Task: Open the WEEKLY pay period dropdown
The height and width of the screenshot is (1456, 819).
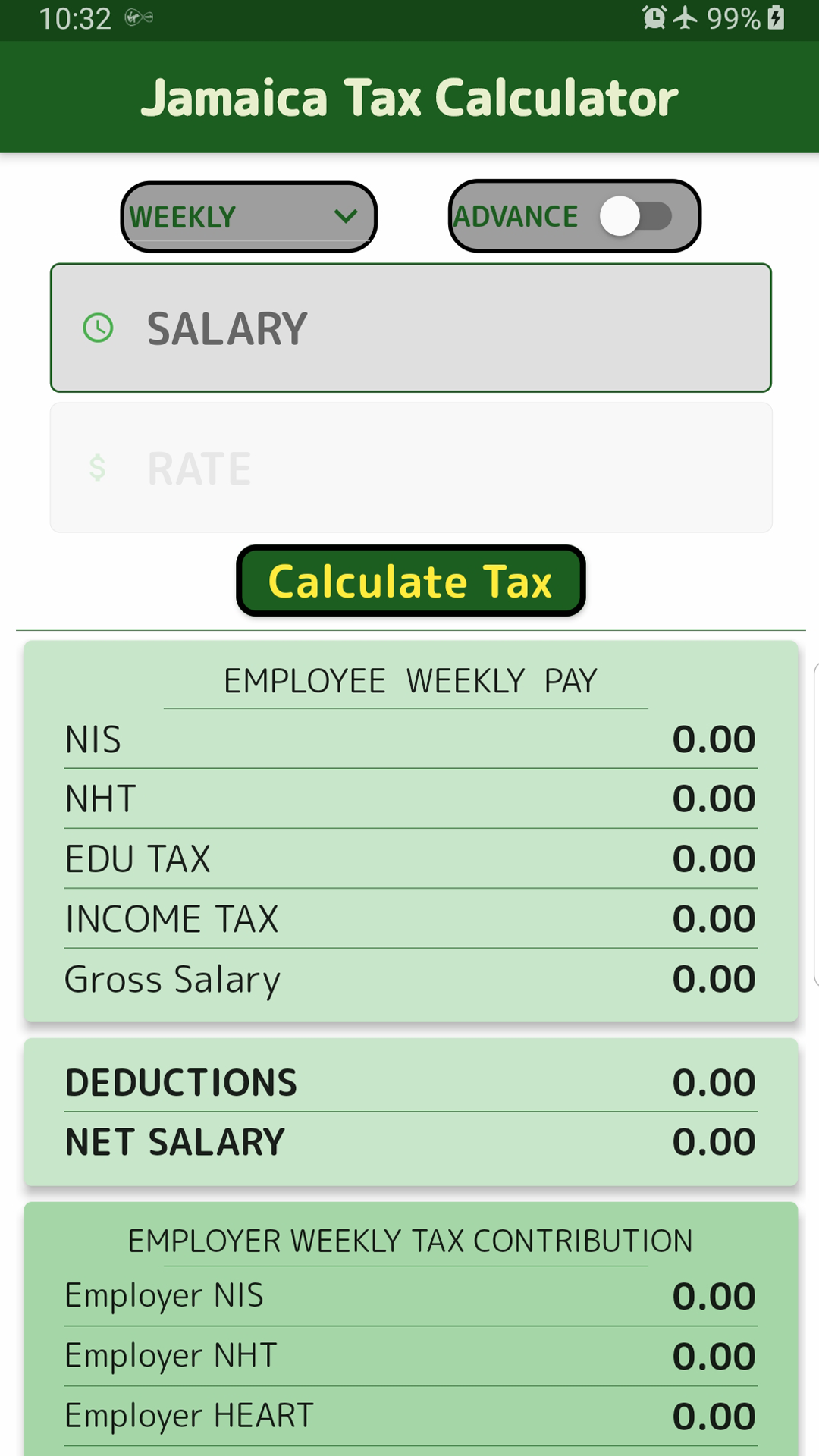Action: pyautogui.click(x=249, y=217)
